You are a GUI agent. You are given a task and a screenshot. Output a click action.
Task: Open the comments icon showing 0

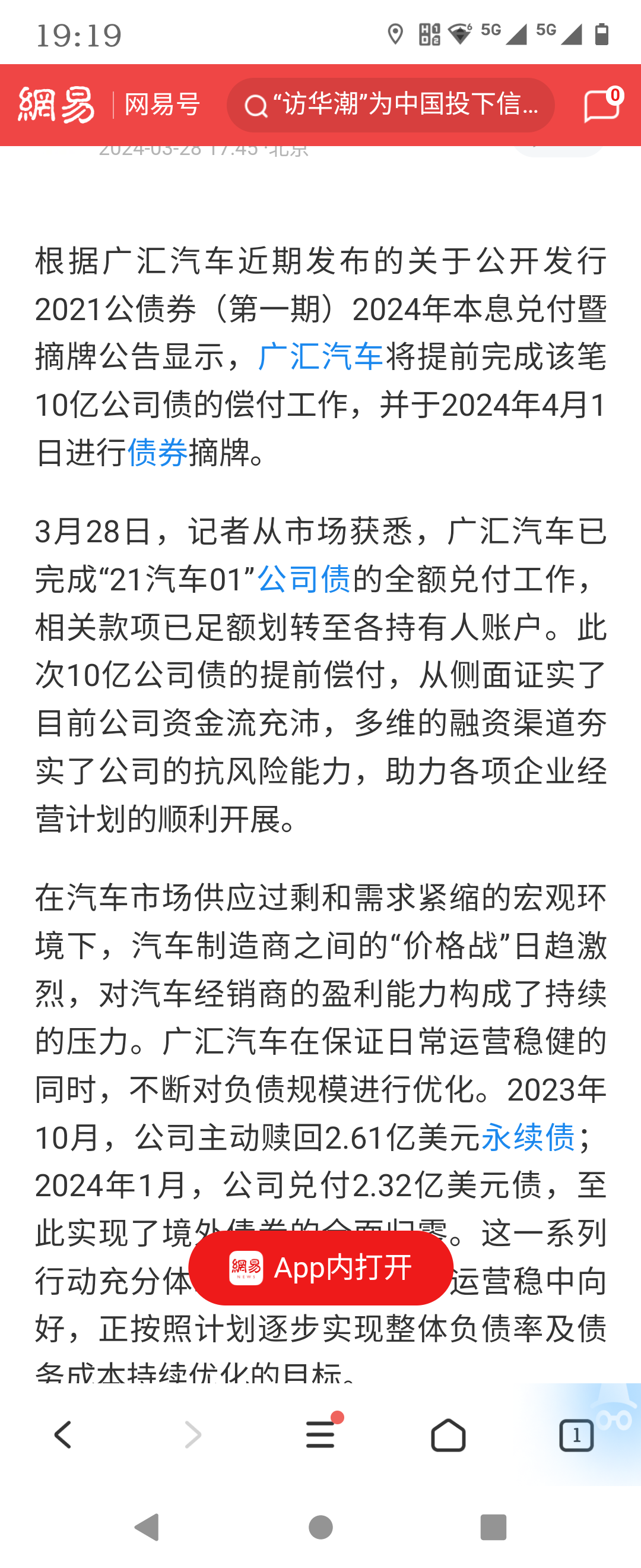point(601,105)
